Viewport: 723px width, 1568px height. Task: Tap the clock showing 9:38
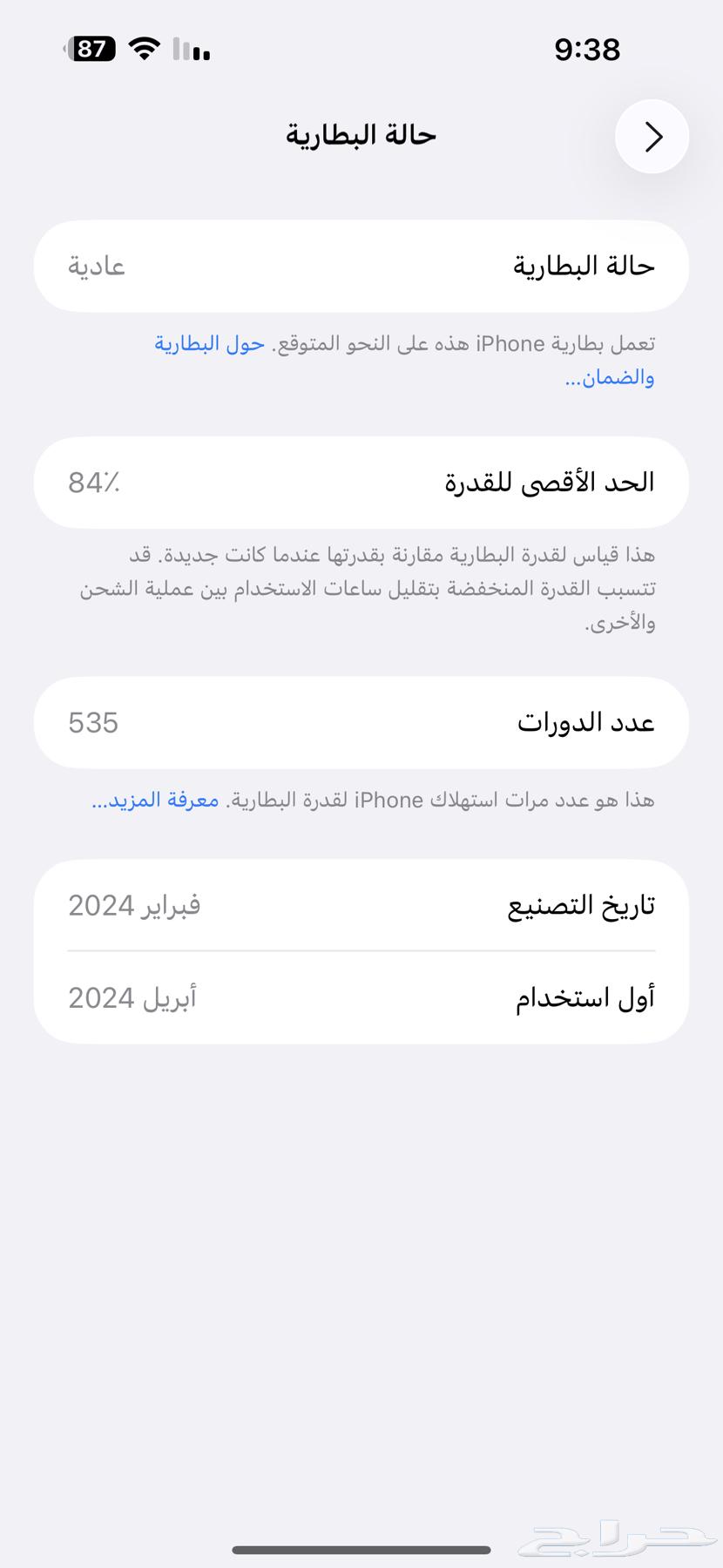[x=587, y=50]
